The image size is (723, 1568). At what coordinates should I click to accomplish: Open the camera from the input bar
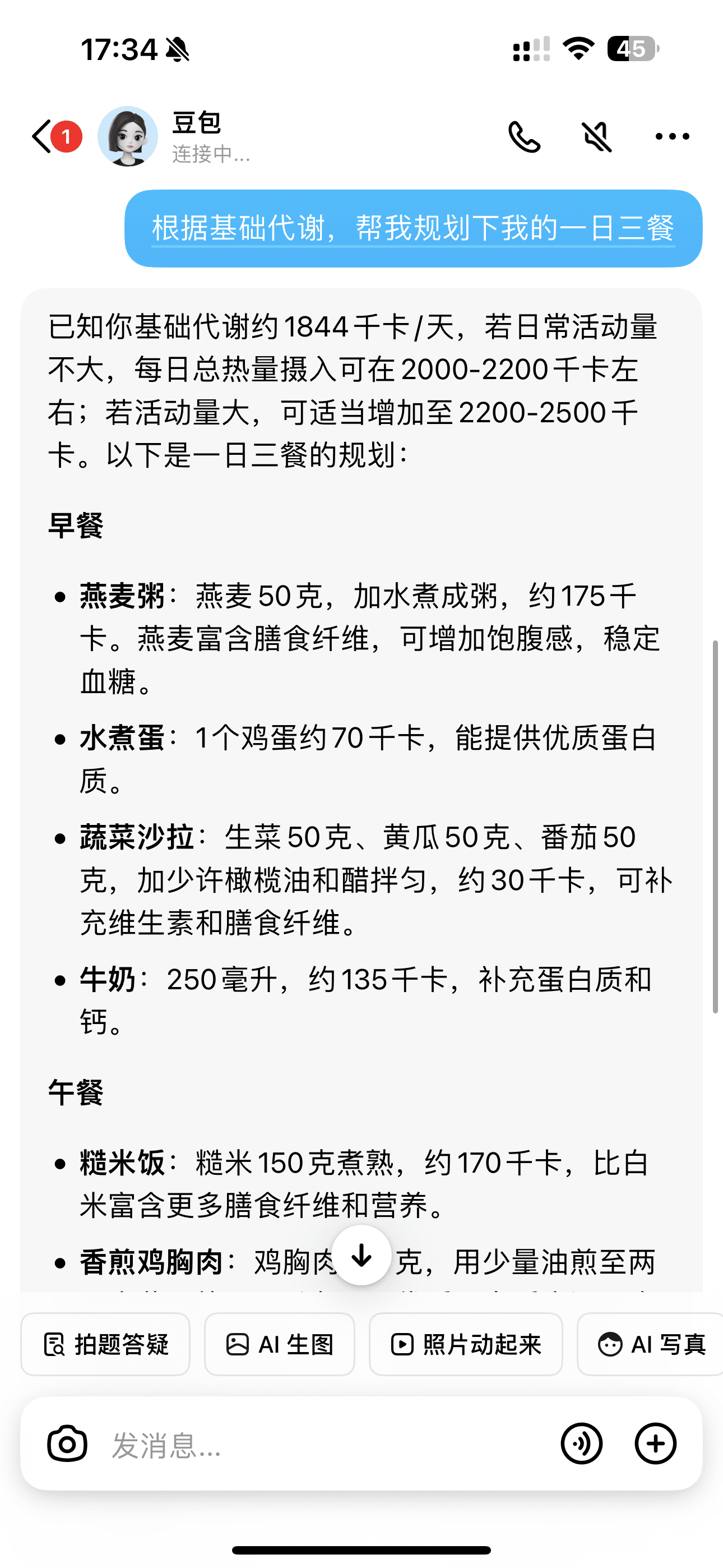(x=67, y=1444)
